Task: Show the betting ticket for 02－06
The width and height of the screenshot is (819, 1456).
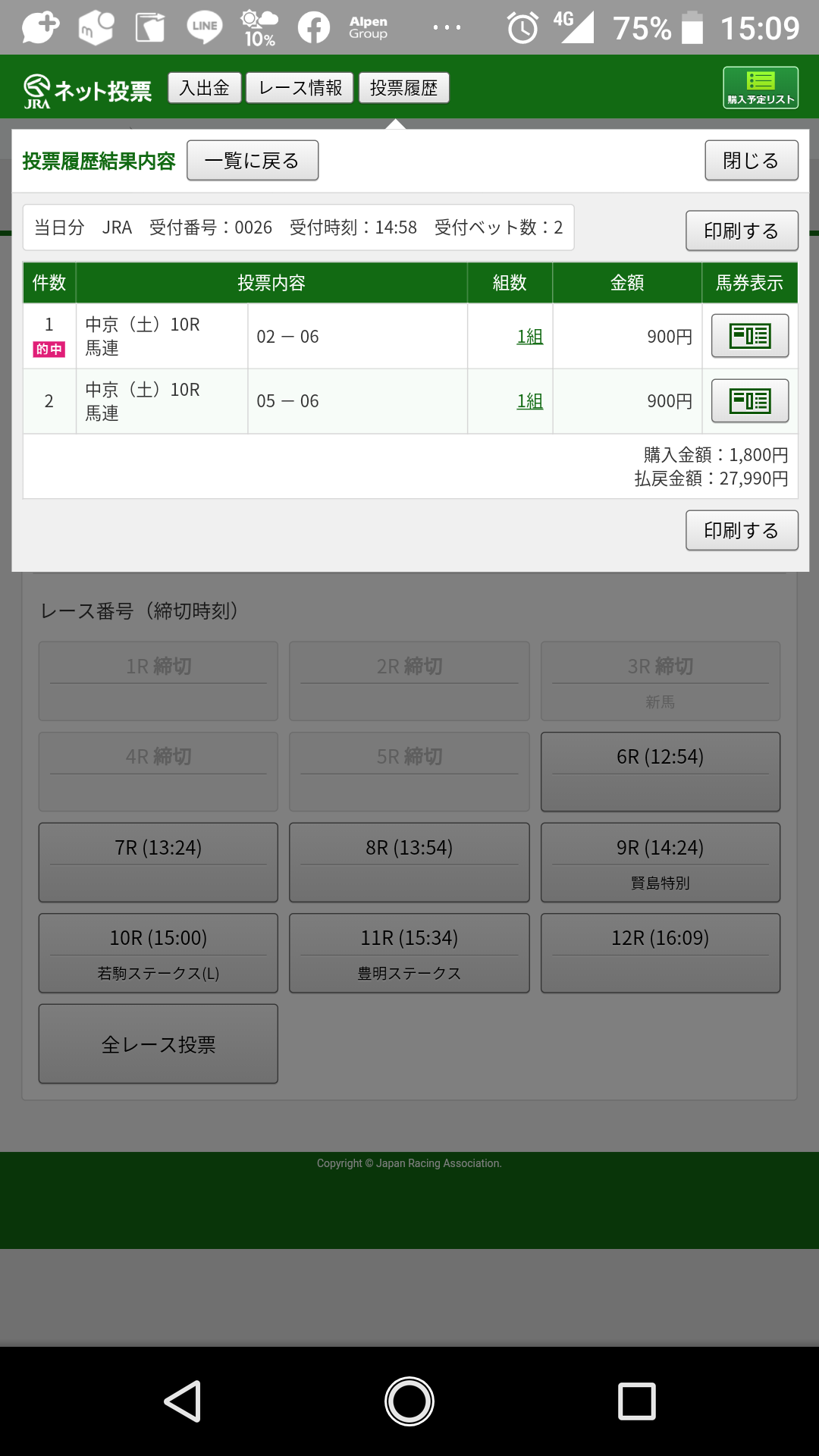Action: pos(749,336)
